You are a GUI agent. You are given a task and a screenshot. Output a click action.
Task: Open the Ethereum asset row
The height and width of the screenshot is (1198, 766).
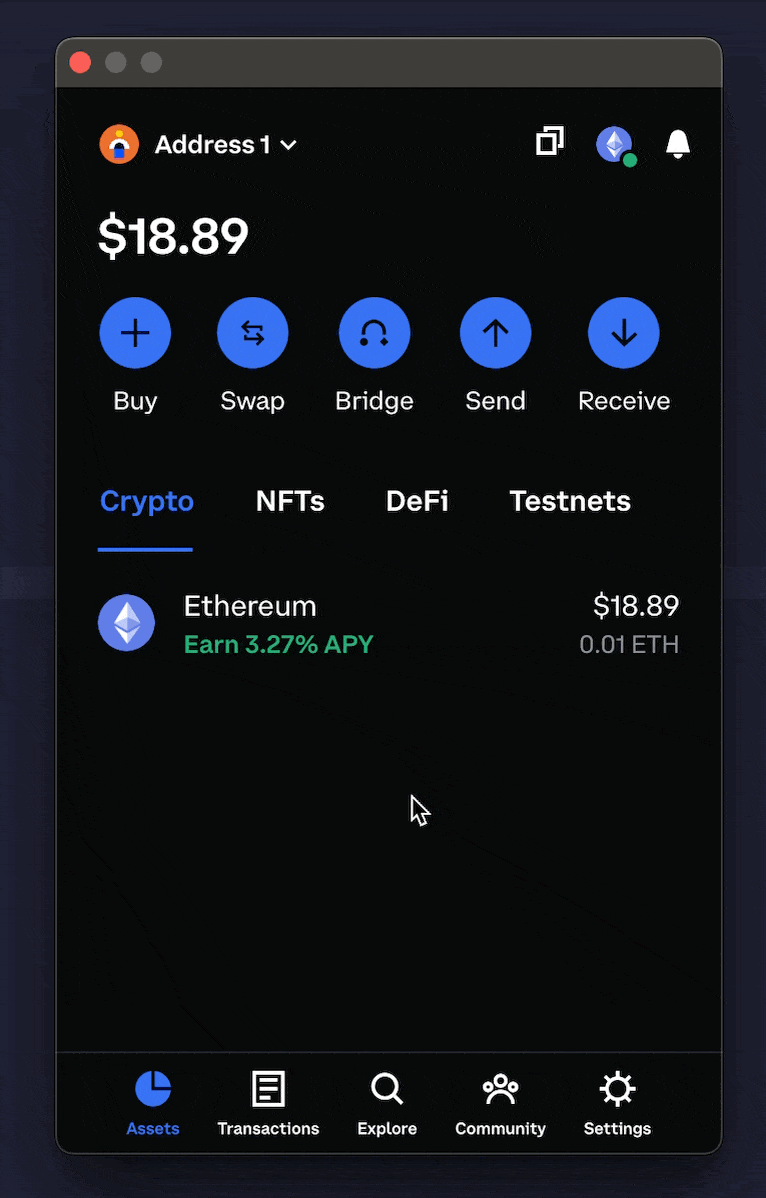tap(388, 624)
